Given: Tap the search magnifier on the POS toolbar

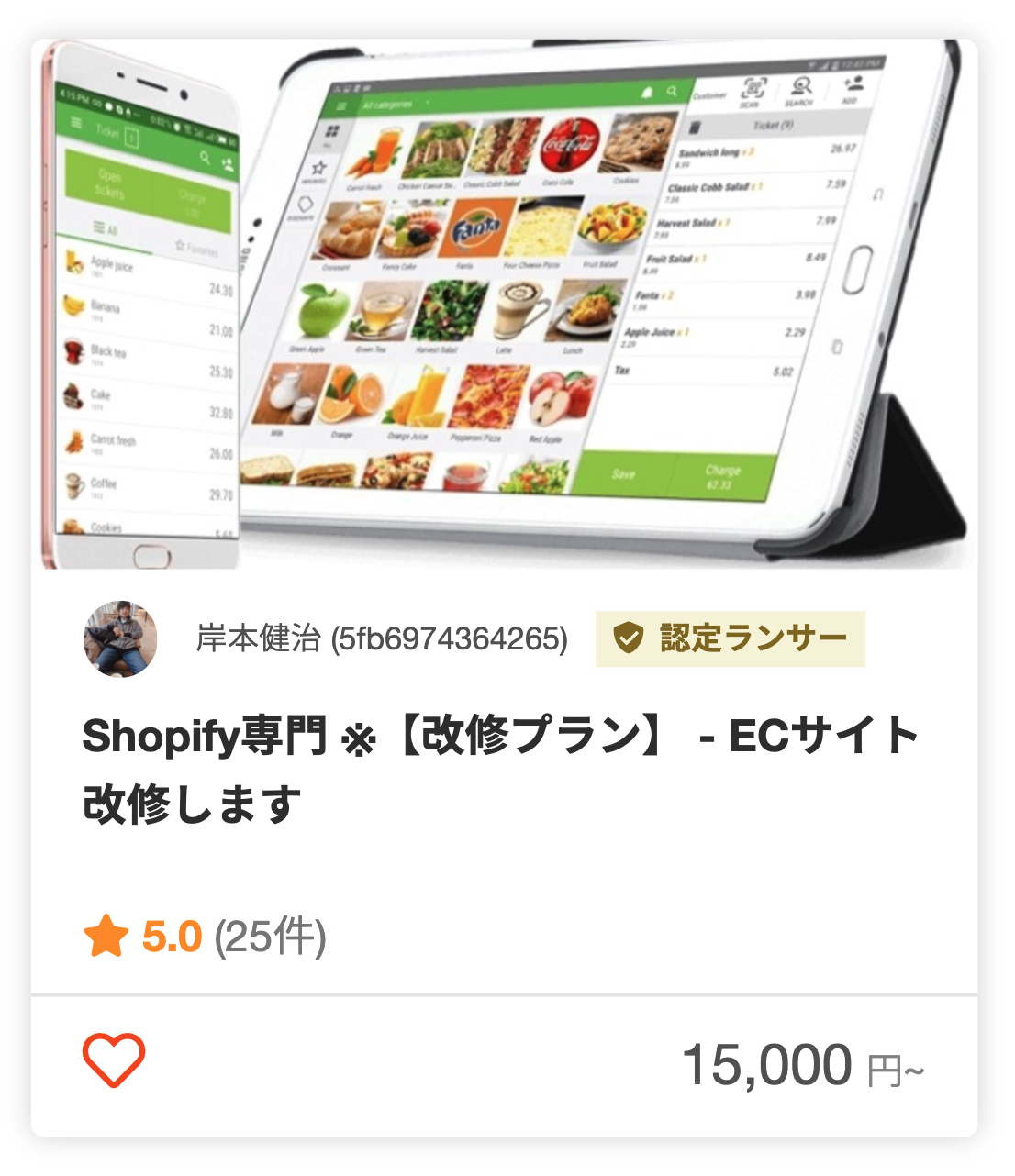Looking at the screenshot, I should 672,90.
